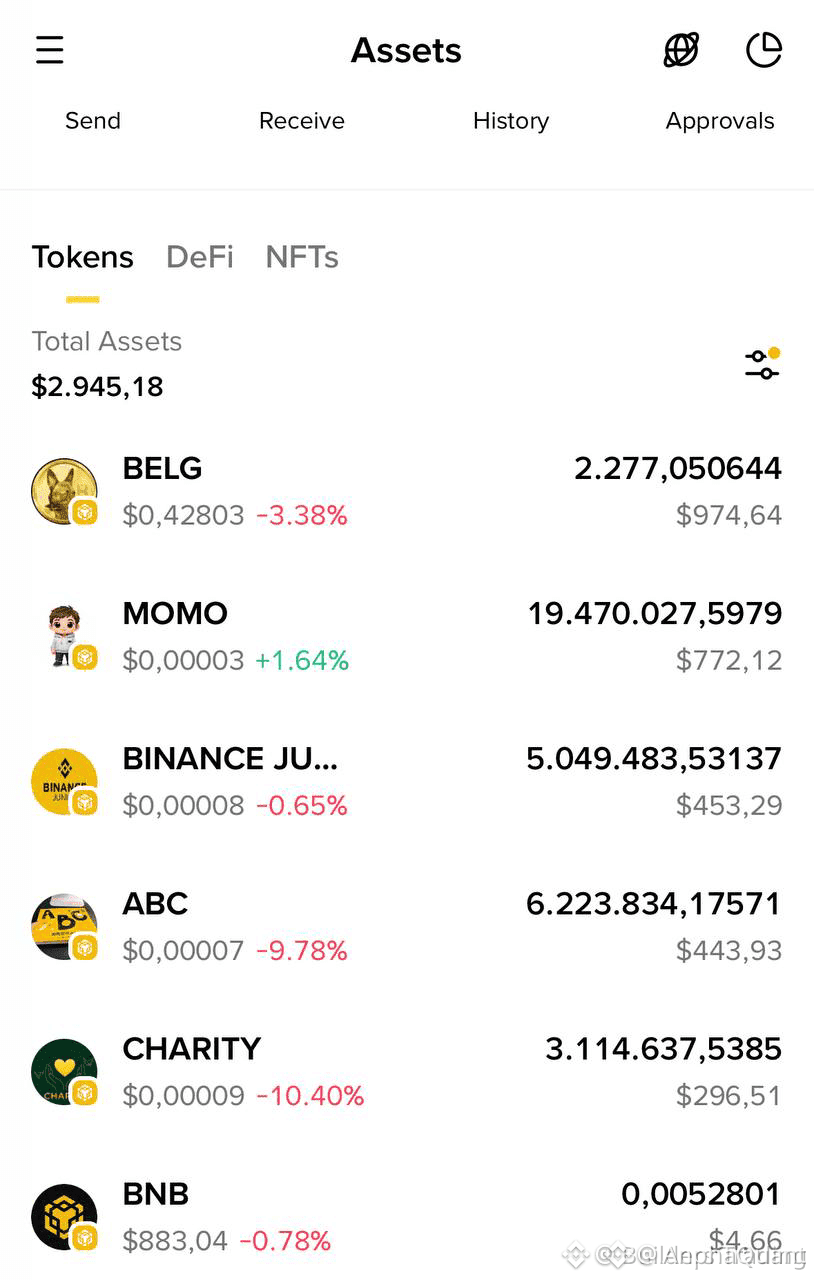Switch to the NFTs tab
Viewport: 814px width, 1280px height.
(301, 257)
